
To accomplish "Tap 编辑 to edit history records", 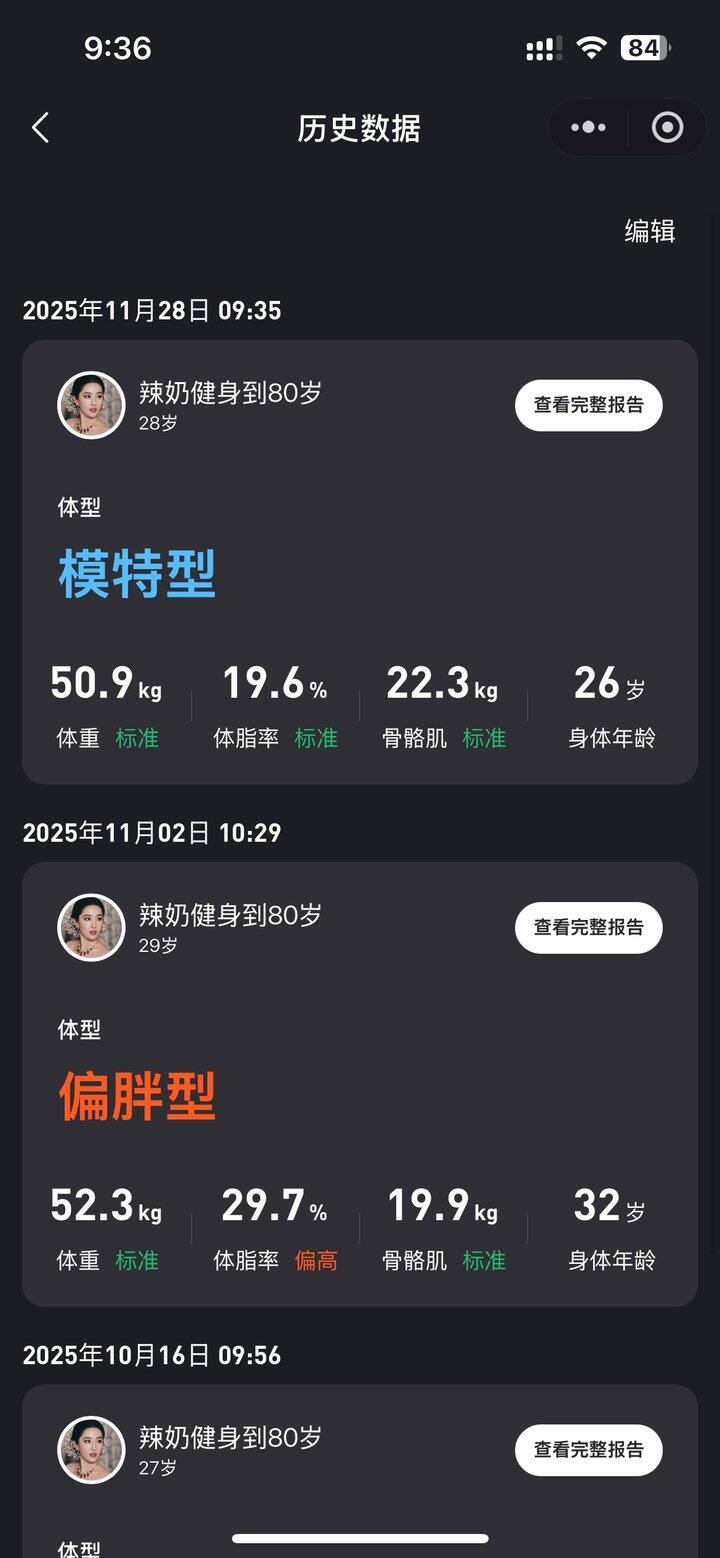I will point(649,231).
